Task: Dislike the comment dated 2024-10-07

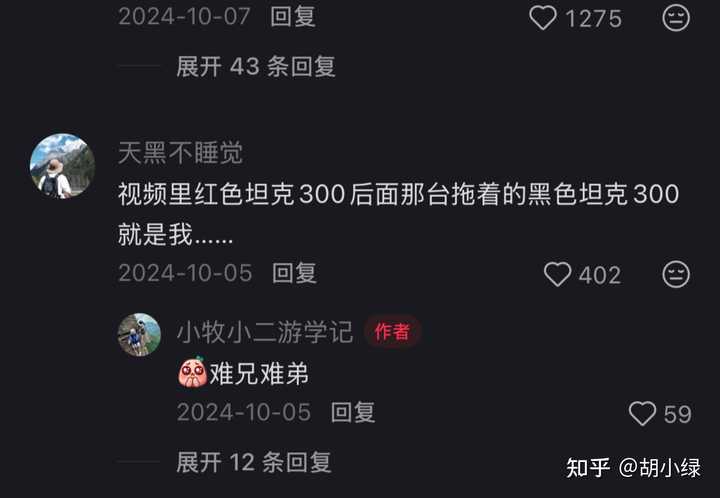Action: [677, 17]
